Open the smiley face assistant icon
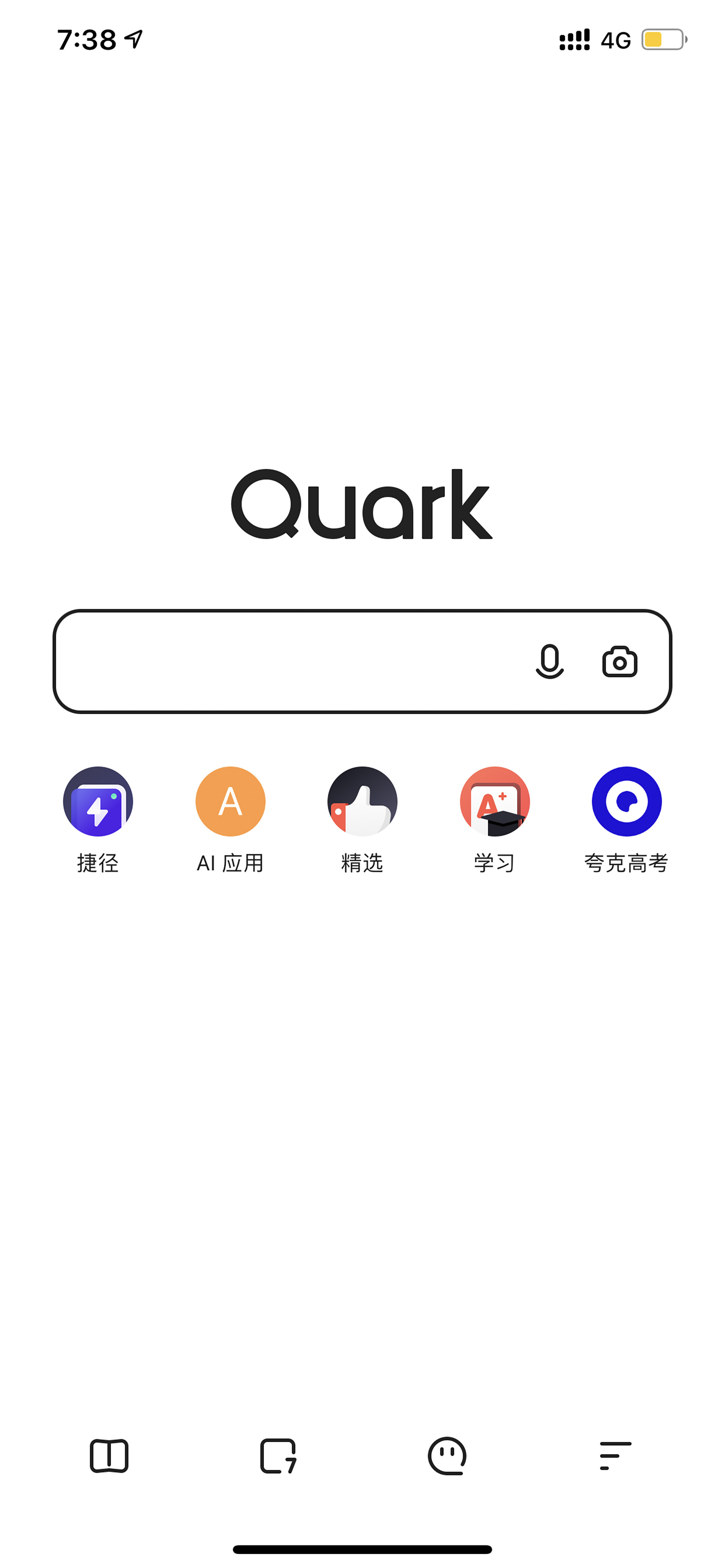The width and height of the screenshot is (725, 1568). (x=447, y=1456)
